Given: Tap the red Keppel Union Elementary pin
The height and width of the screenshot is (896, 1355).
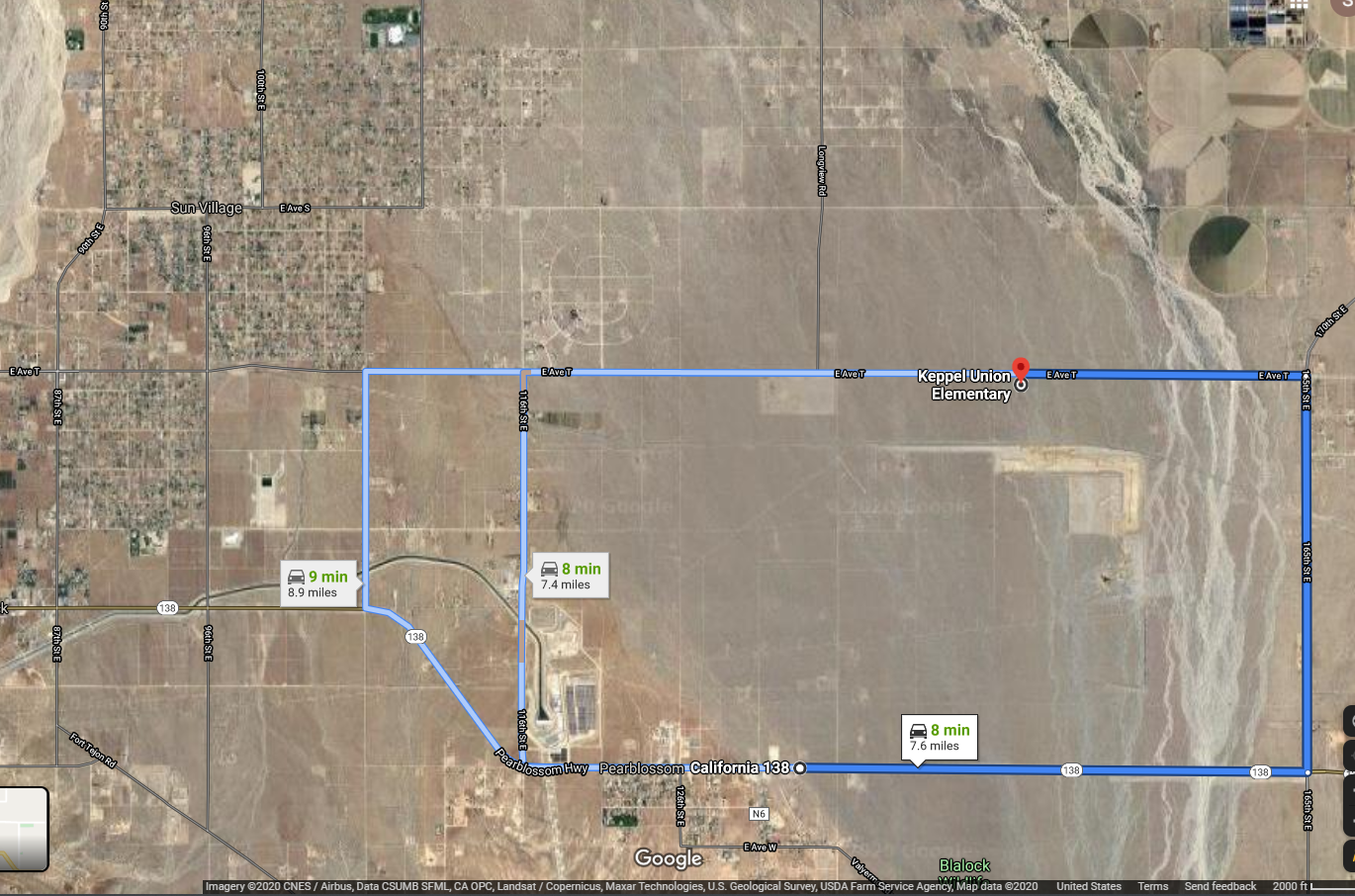Looking at the screenshot, I should 1021,369.
